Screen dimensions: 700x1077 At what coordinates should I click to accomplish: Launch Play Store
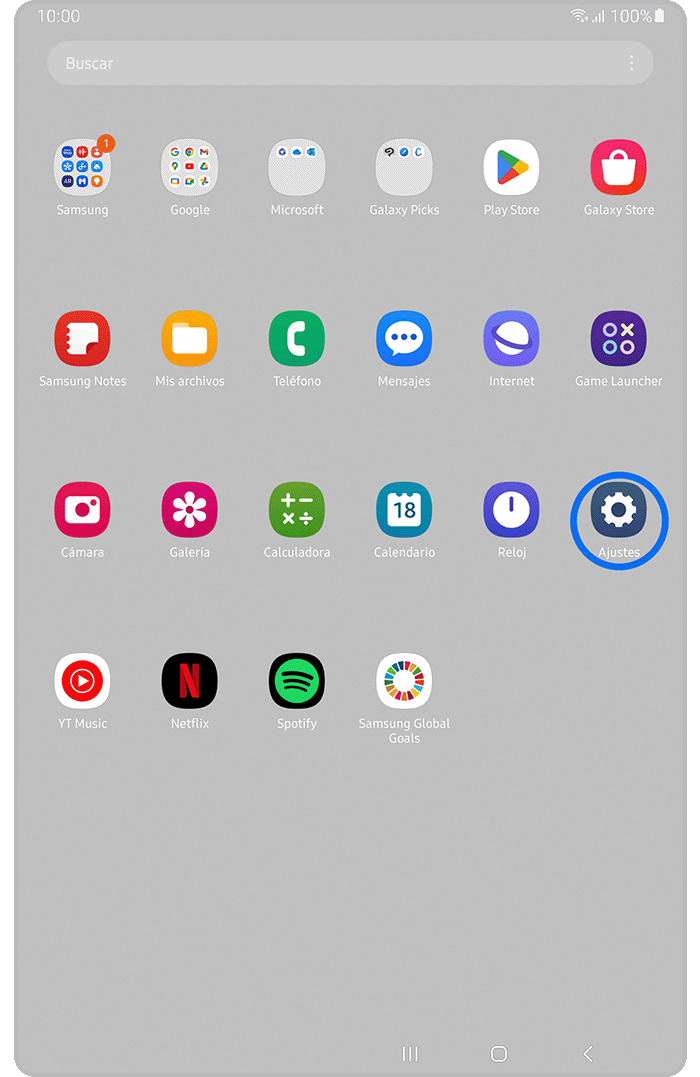pyautogui.click(x=511, y=168)
